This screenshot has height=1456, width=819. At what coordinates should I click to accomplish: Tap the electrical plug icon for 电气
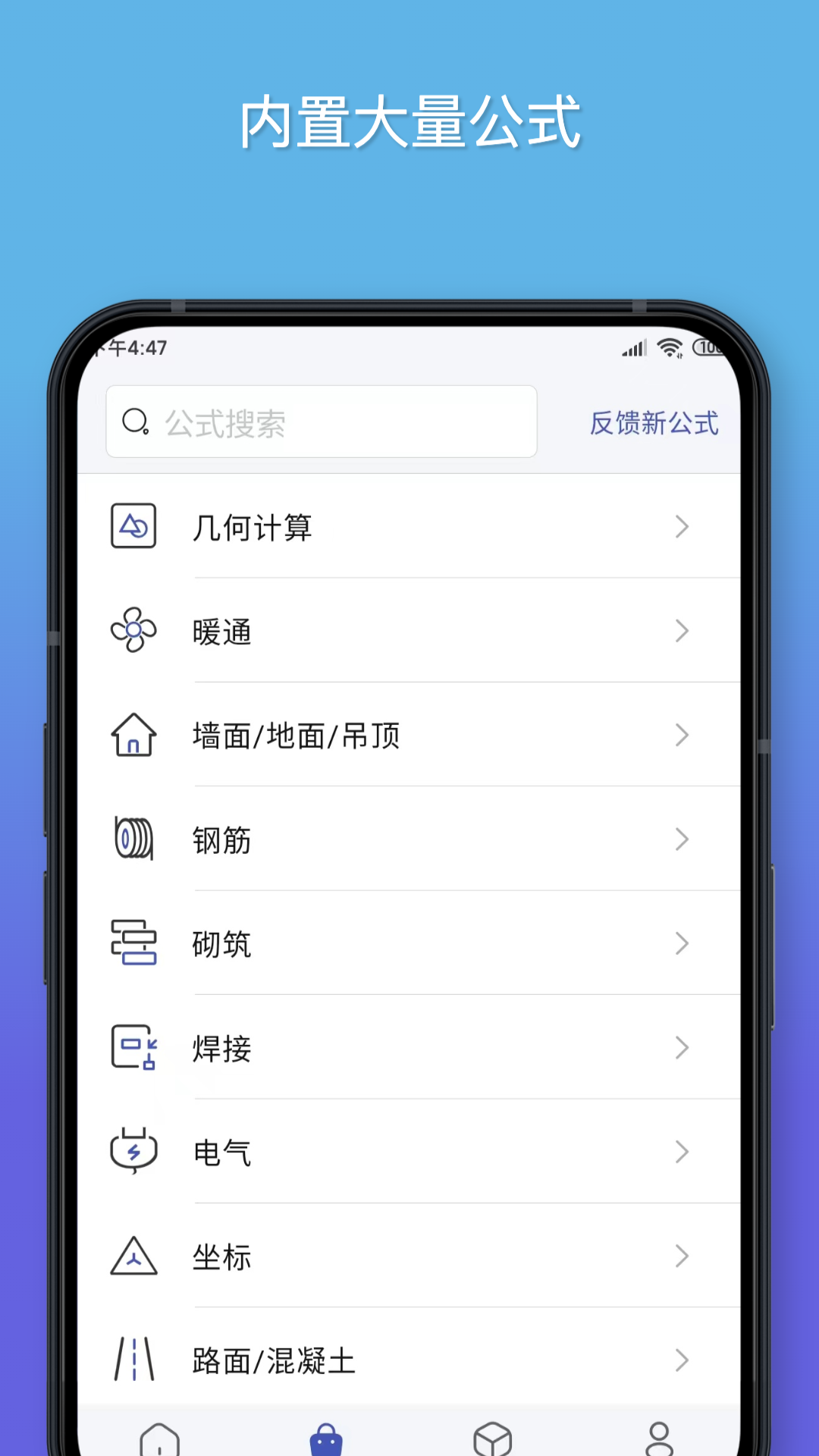pos(134,1152)
